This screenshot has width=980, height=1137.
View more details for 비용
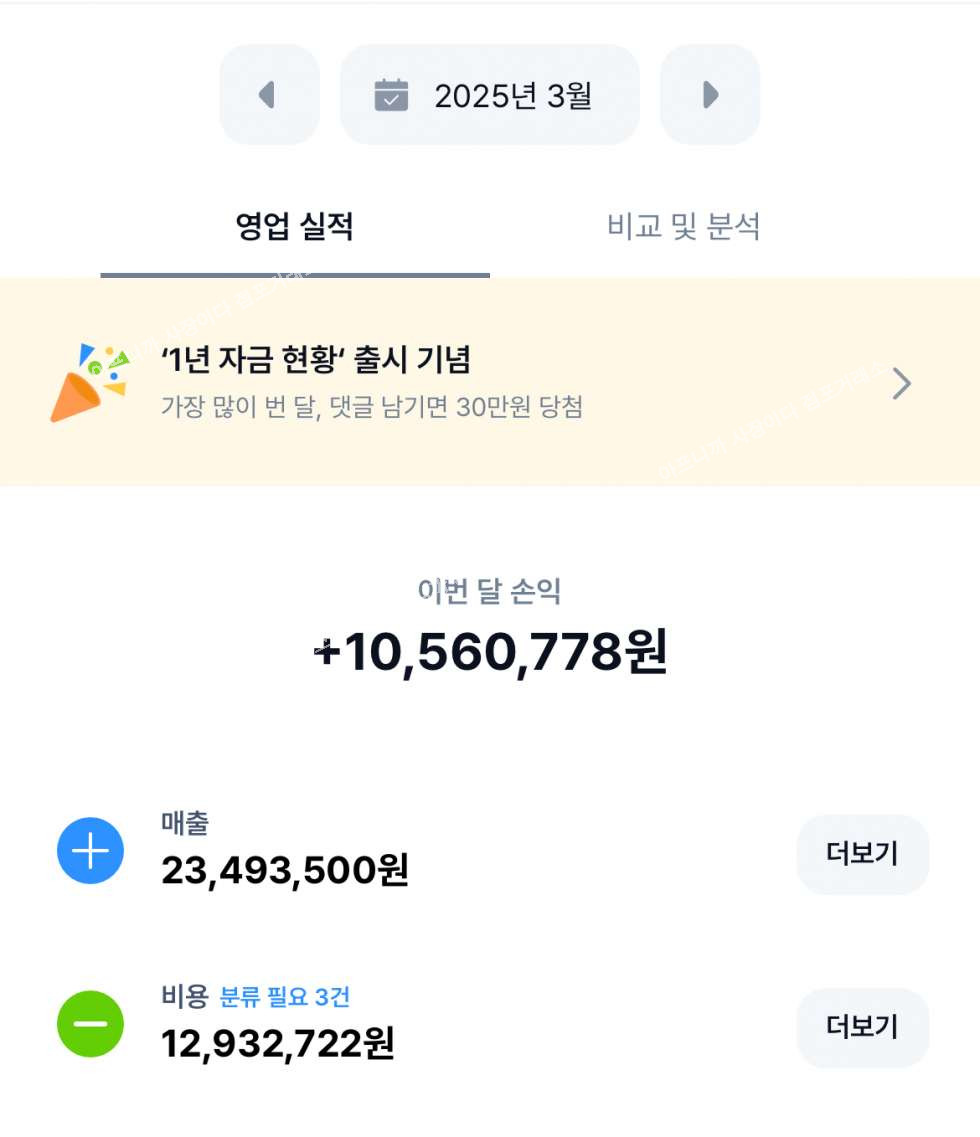tap(862, 1027)
